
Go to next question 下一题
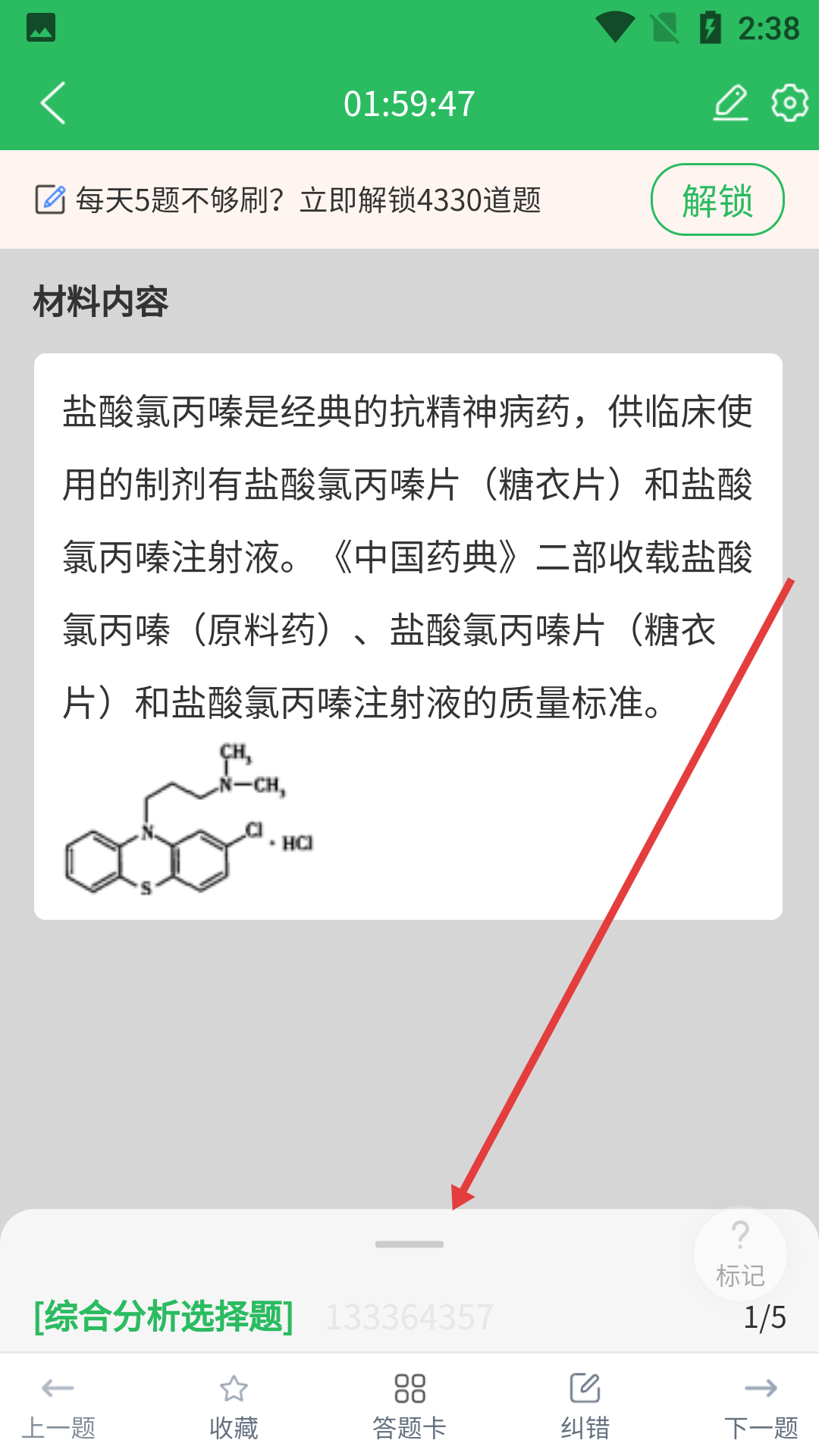(x=761, y=1406)
